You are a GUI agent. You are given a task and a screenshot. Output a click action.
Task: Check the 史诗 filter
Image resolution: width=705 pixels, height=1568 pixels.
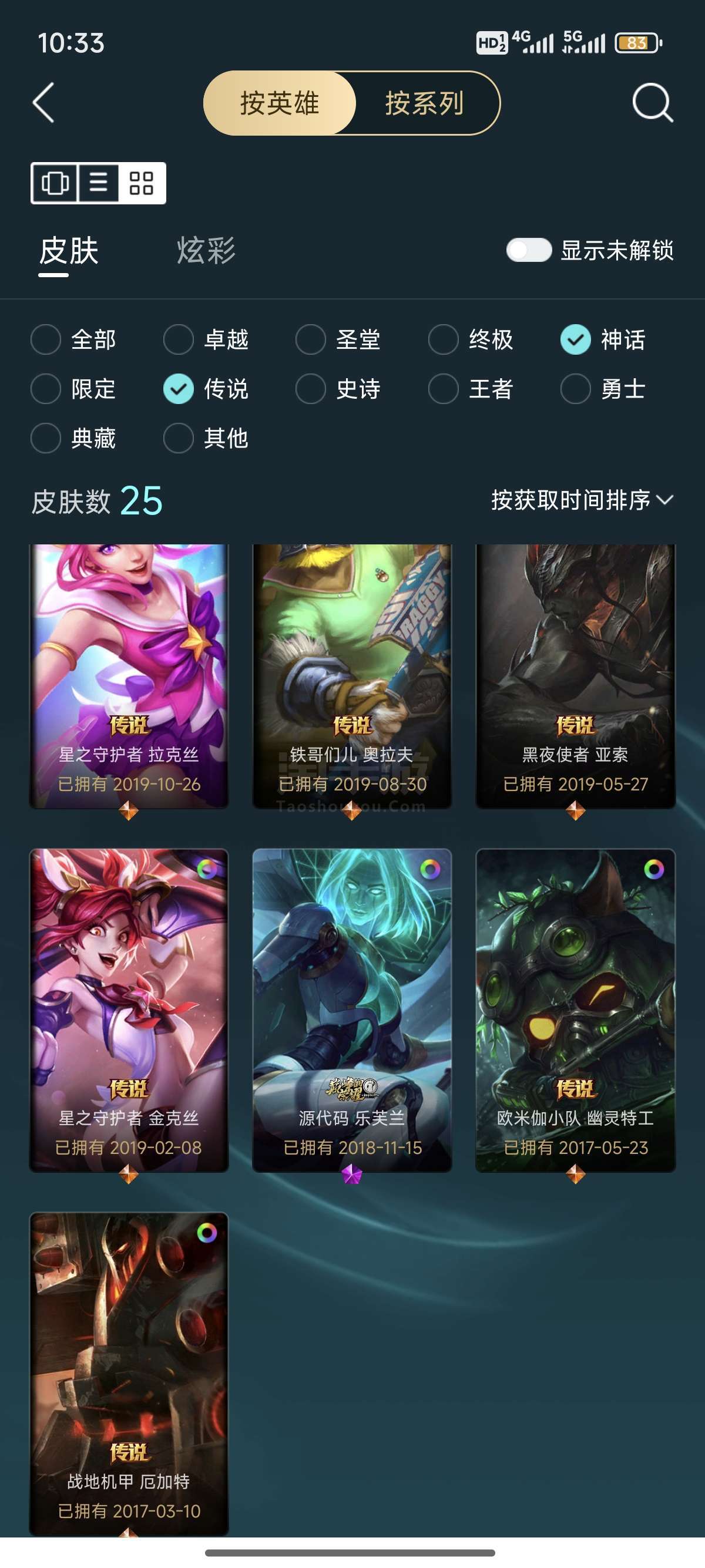[338, 388]
